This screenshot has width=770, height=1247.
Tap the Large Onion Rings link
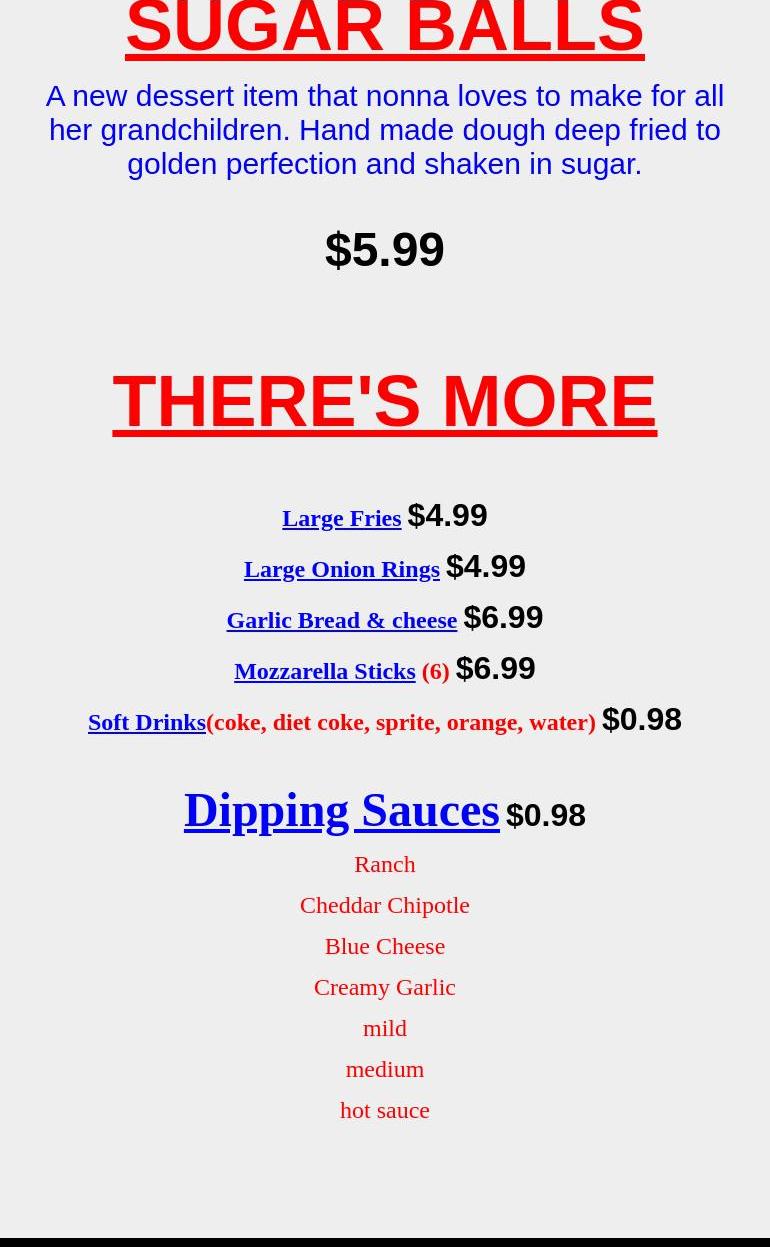pos(341,569)
